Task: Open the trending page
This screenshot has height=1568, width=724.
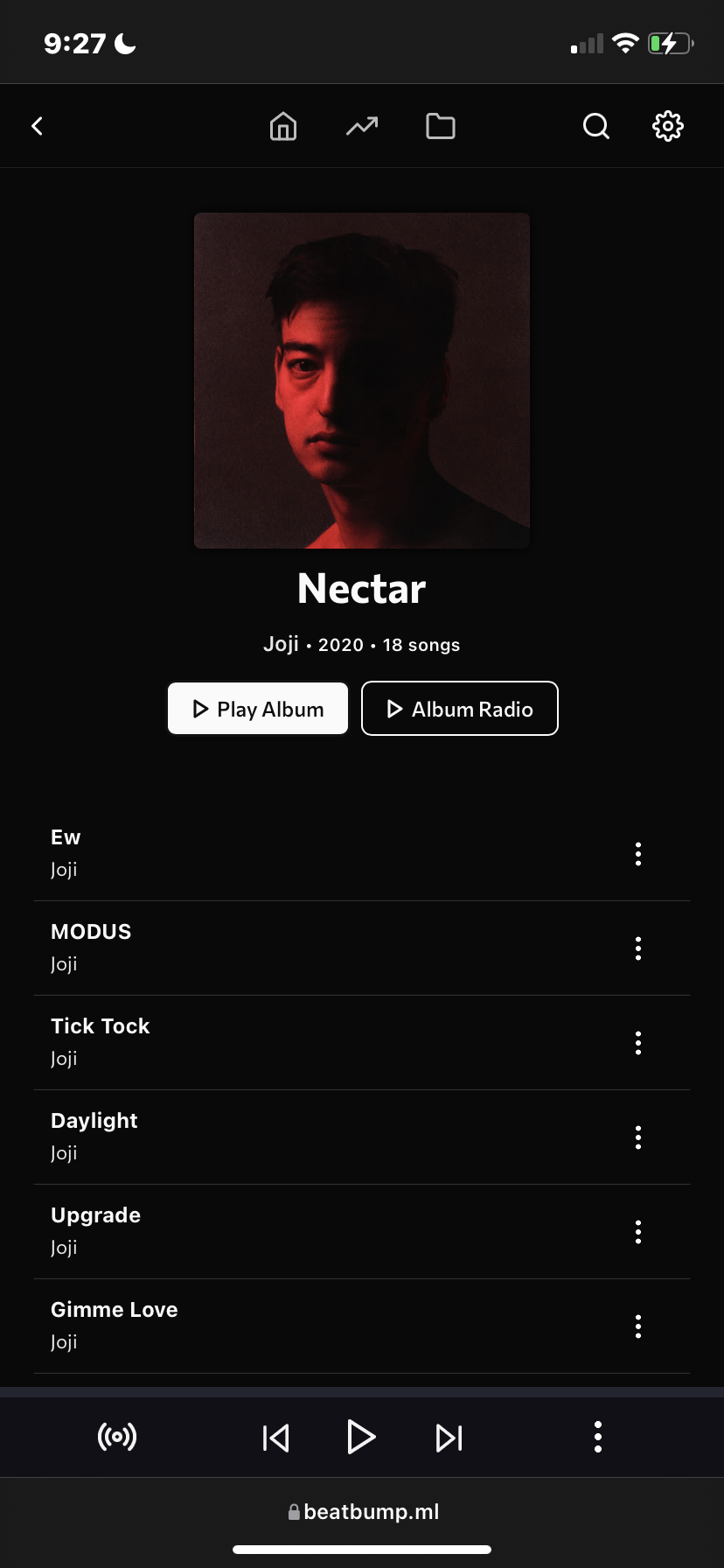Action: (362, 126)
